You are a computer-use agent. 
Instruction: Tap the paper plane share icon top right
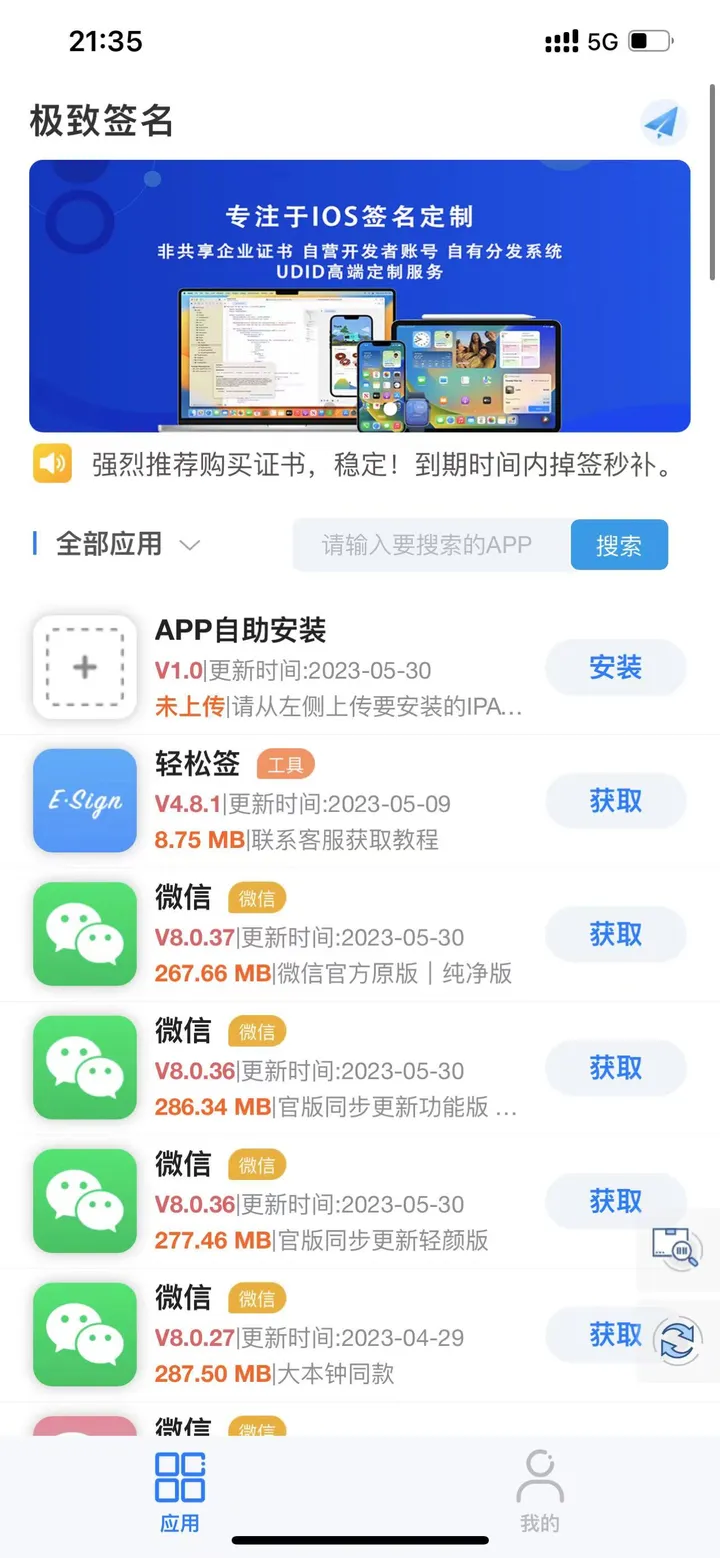click(x=663, y=122)
